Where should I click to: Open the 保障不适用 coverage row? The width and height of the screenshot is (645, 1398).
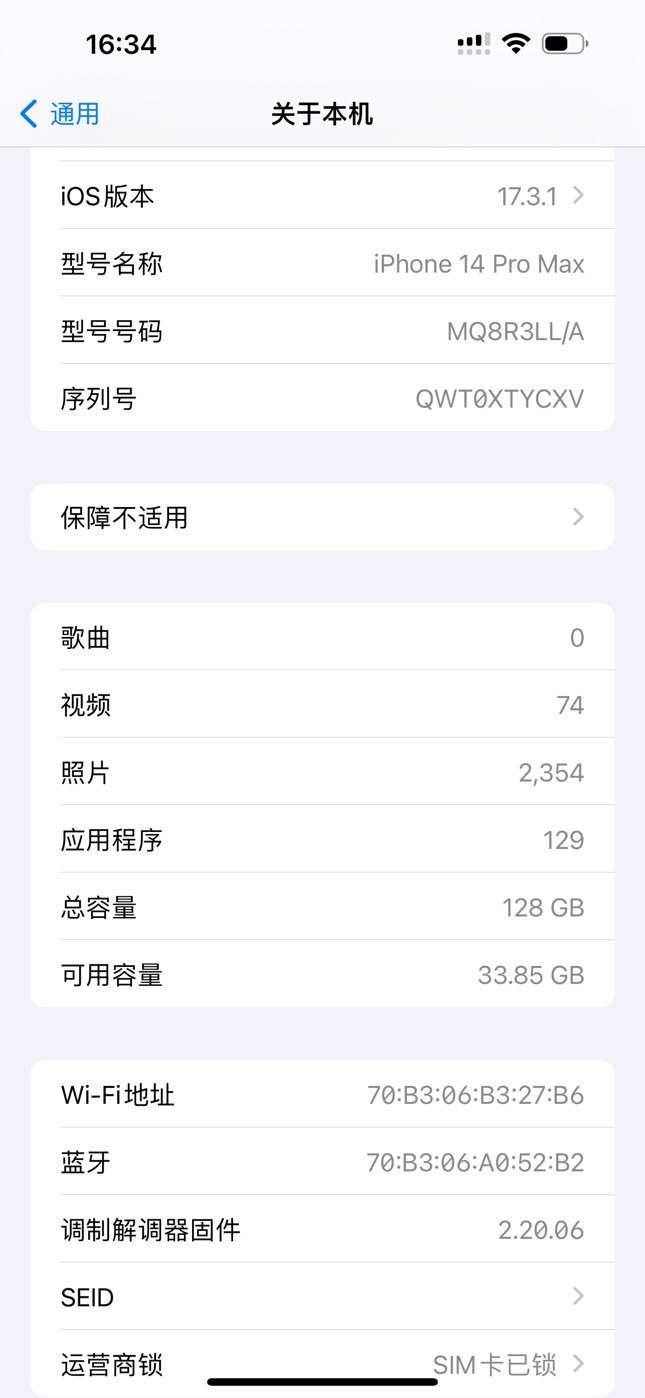click(x=322, y=517)
